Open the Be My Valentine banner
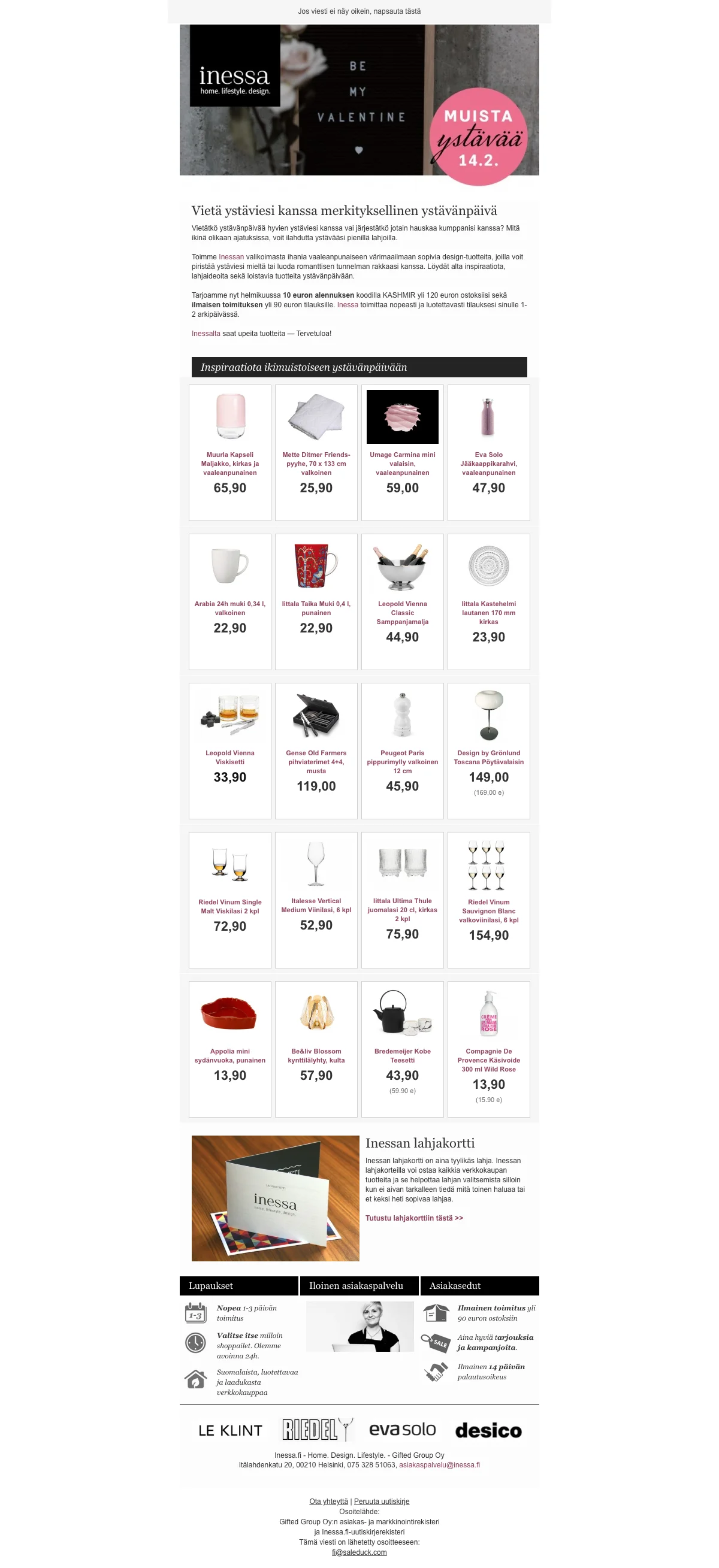The height and width of the screenshot is (1568, 719). (359, 101)
